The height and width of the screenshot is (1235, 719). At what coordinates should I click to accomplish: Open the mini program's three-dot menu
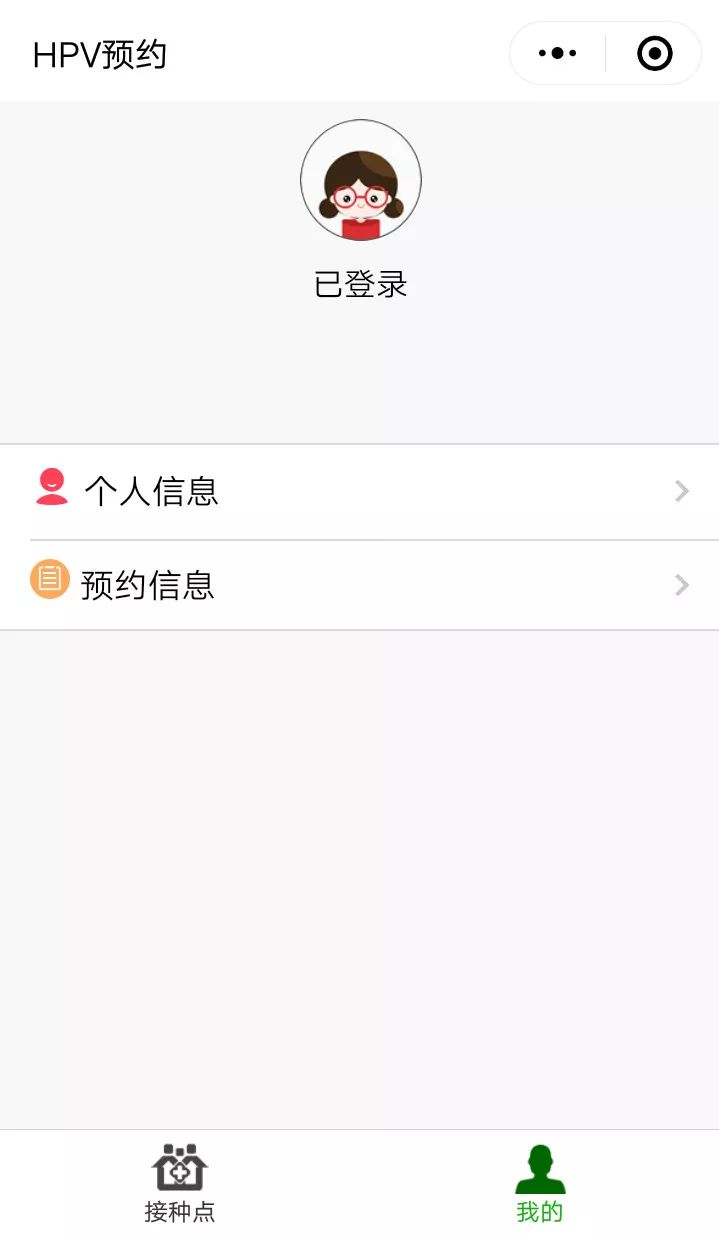tap(557, 53)
